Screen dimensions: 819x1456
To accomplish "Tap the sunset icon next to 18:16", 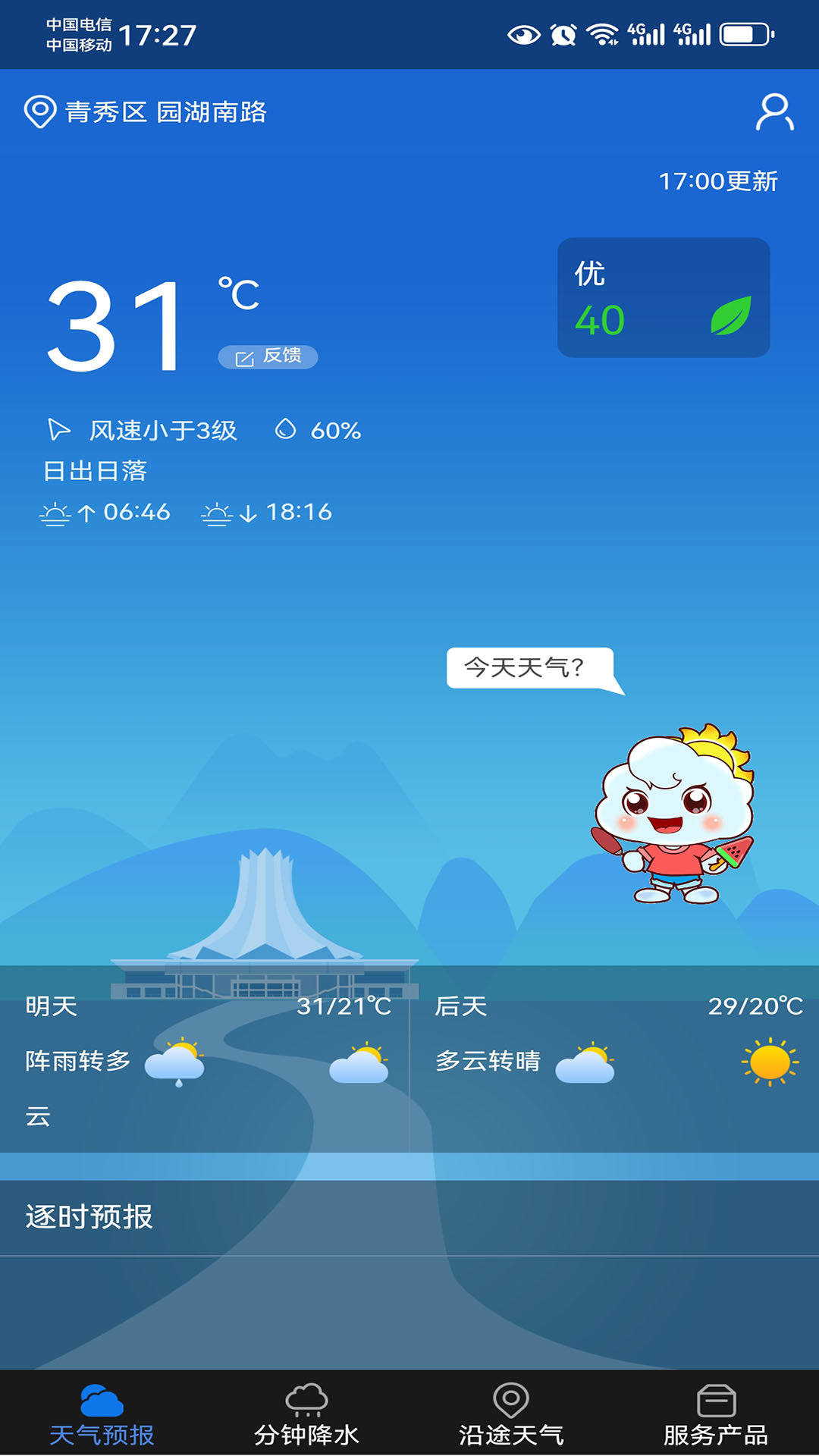I will click(x=218, y=512).
